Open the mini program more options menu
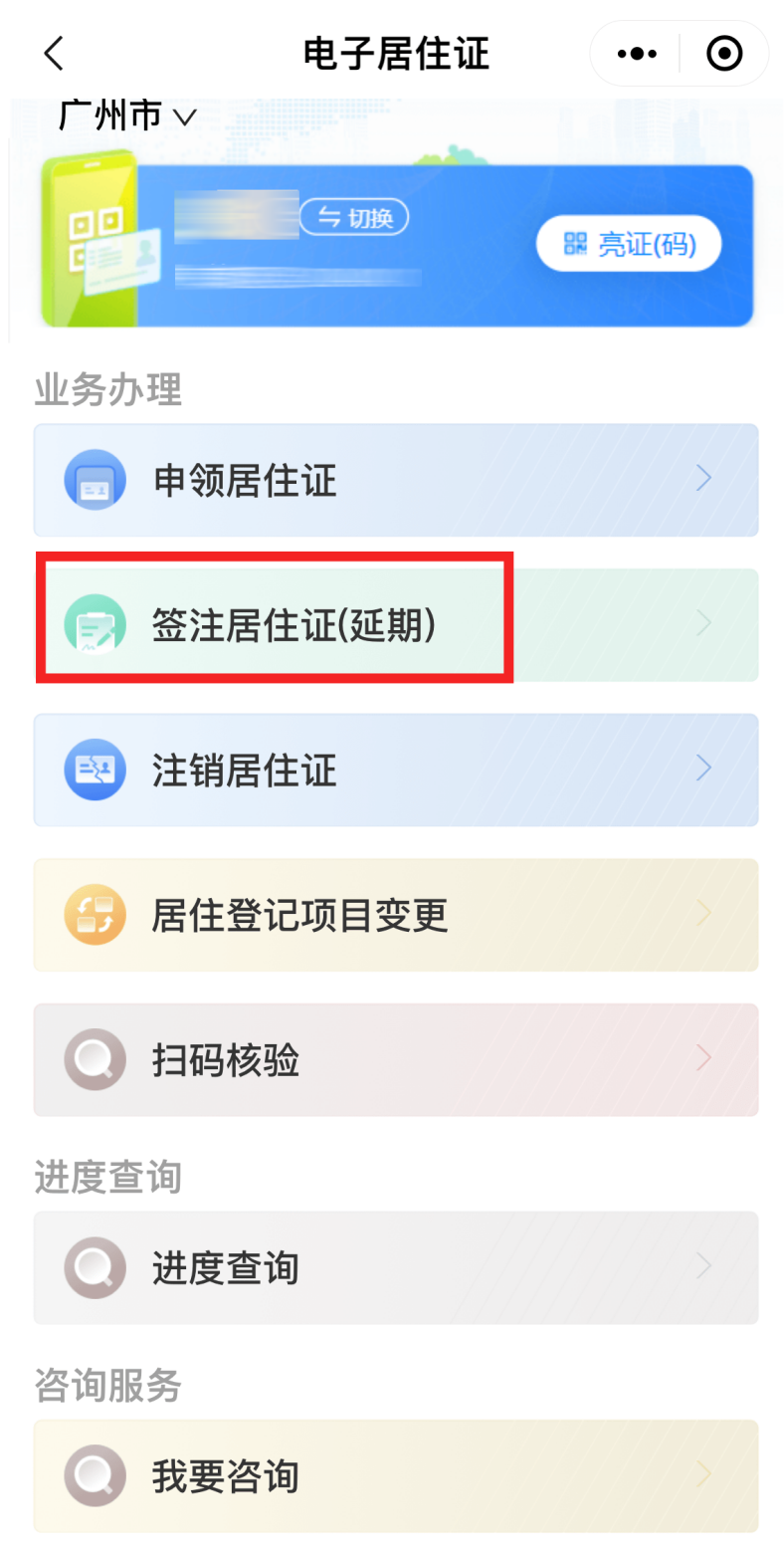This screenshot has height=1553, width=784. (x=637, y=54)
